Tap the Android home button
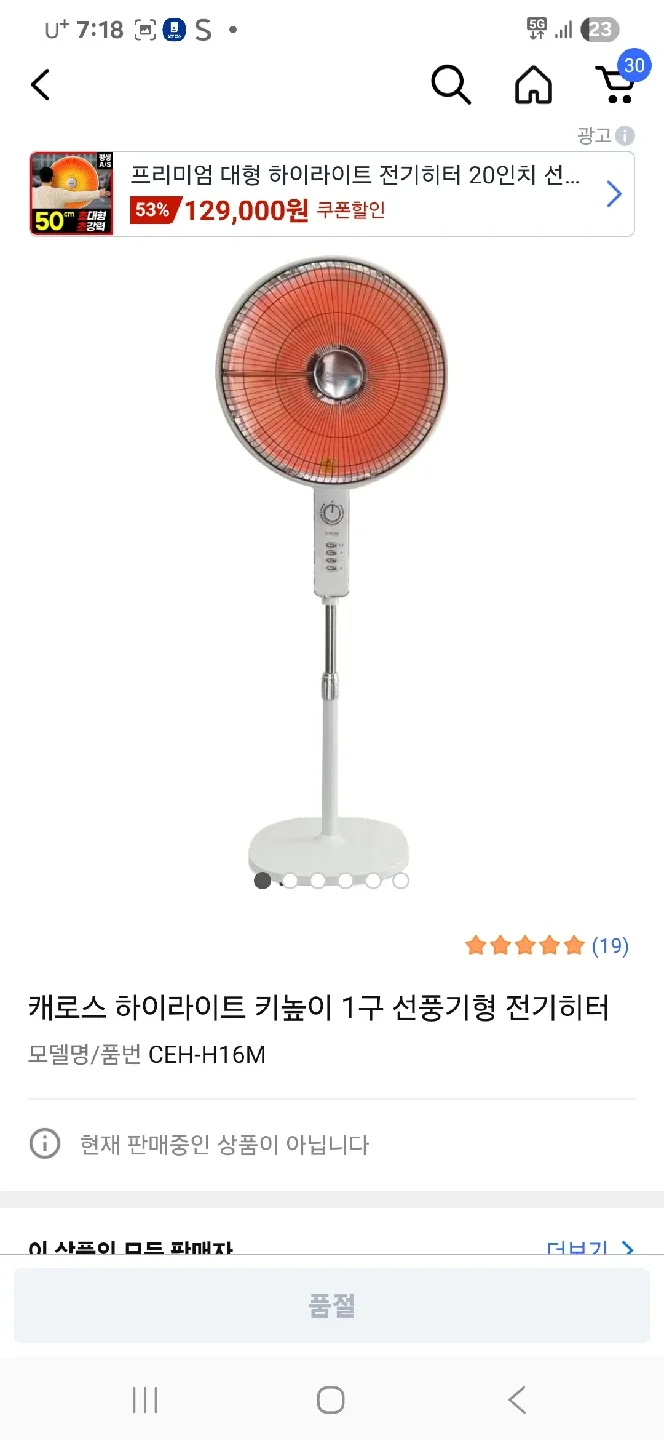Image resolution: width=664 pixels, height=1440 pixels. coord(331,1400)
